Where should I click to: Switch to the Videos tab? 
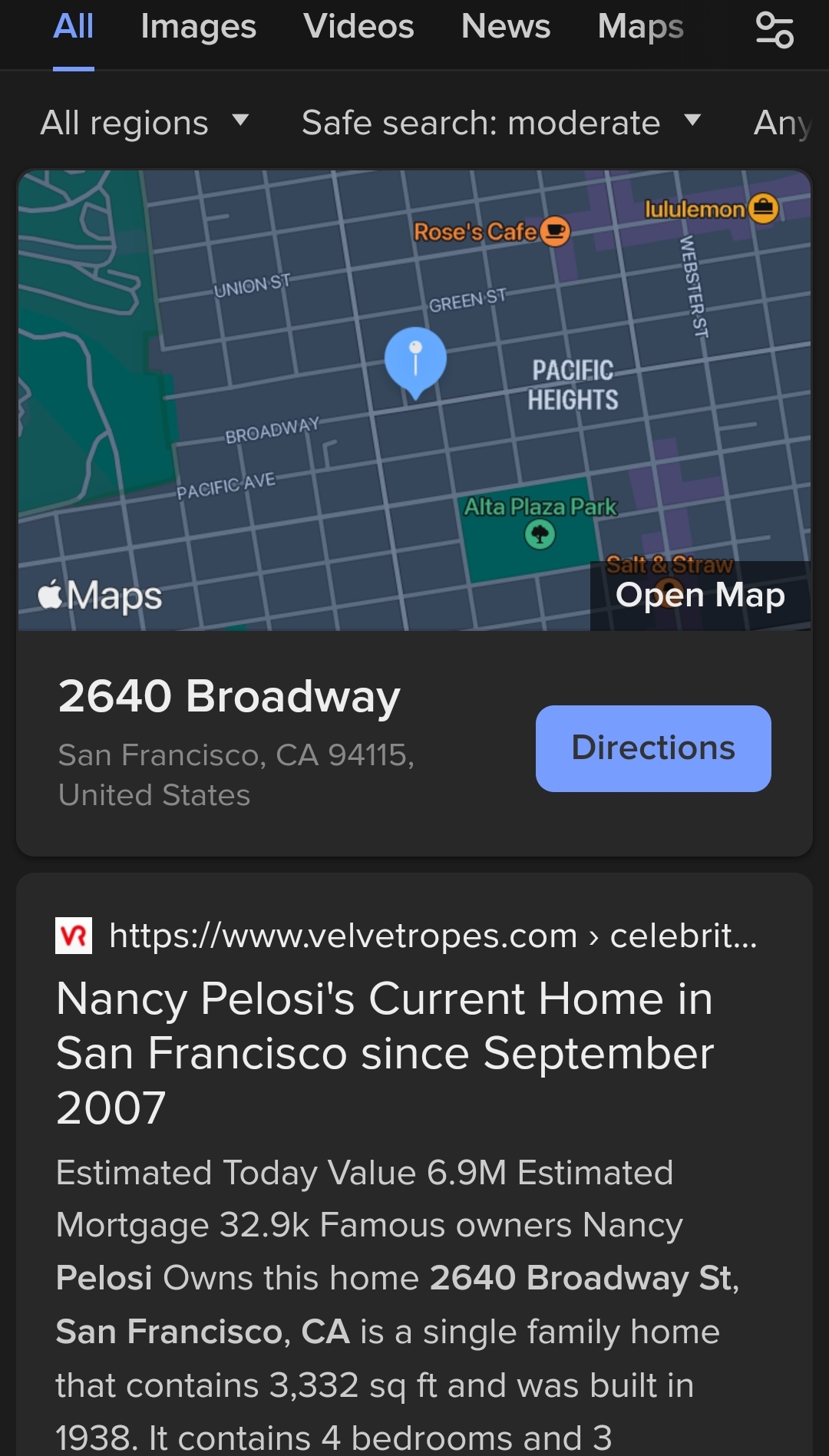[358, 28]
